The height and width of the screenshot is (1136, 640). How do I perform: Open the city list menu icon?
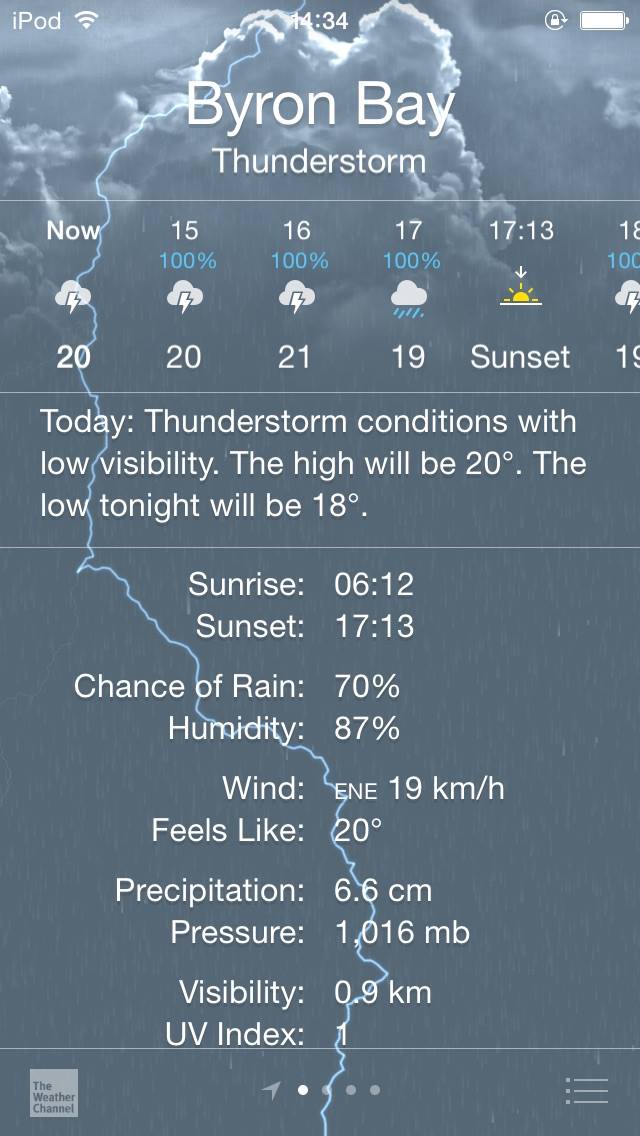tap(586, 1090)
